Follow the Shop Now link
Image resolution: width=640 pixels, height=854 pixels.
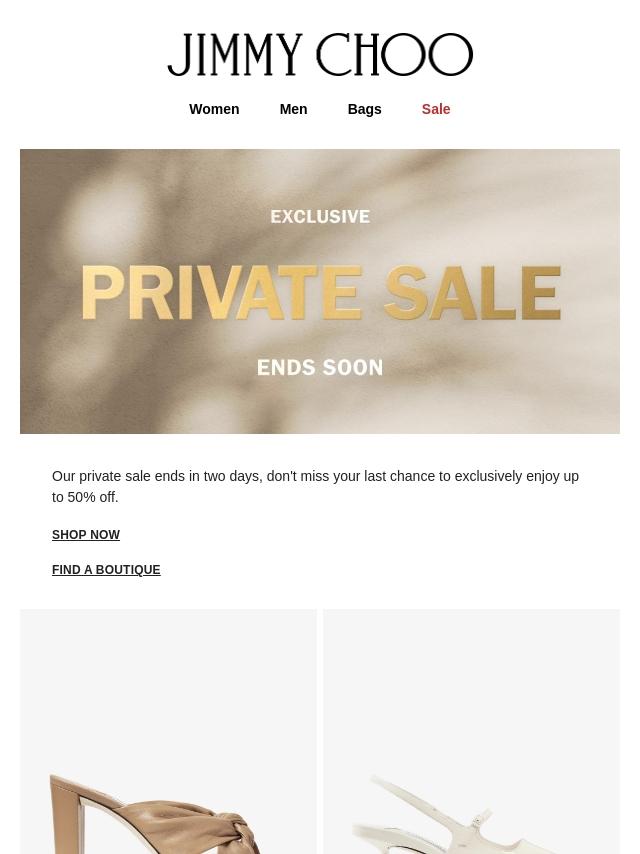(x=86, y=535)
